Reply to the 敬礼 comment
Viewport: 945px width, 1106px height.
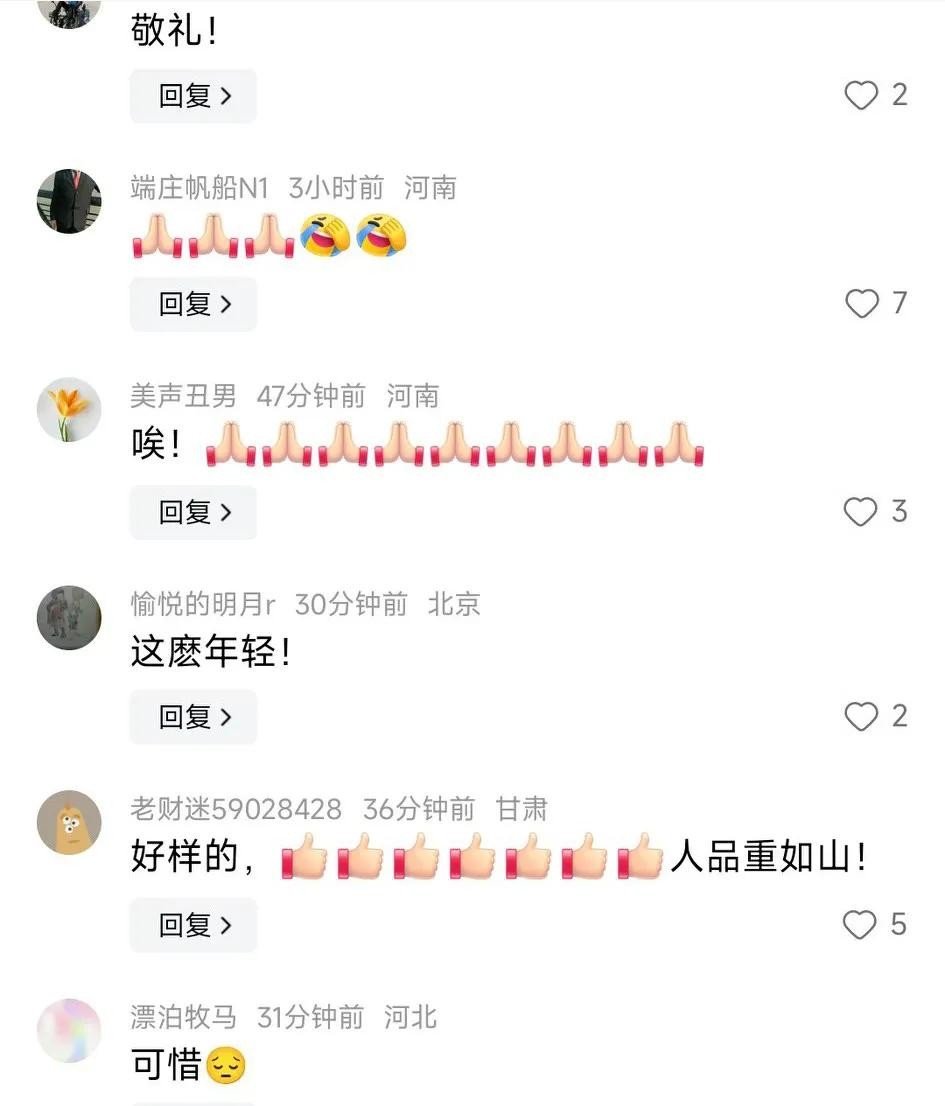(x=193, y=96)
